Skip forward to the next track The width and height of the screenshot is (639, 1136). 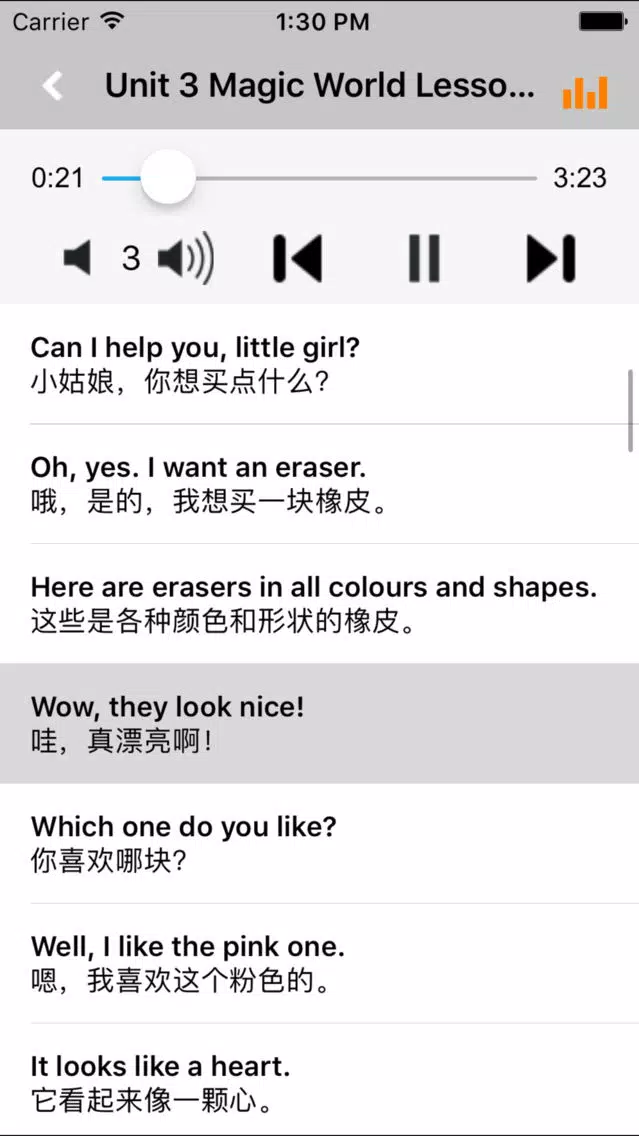551,259
